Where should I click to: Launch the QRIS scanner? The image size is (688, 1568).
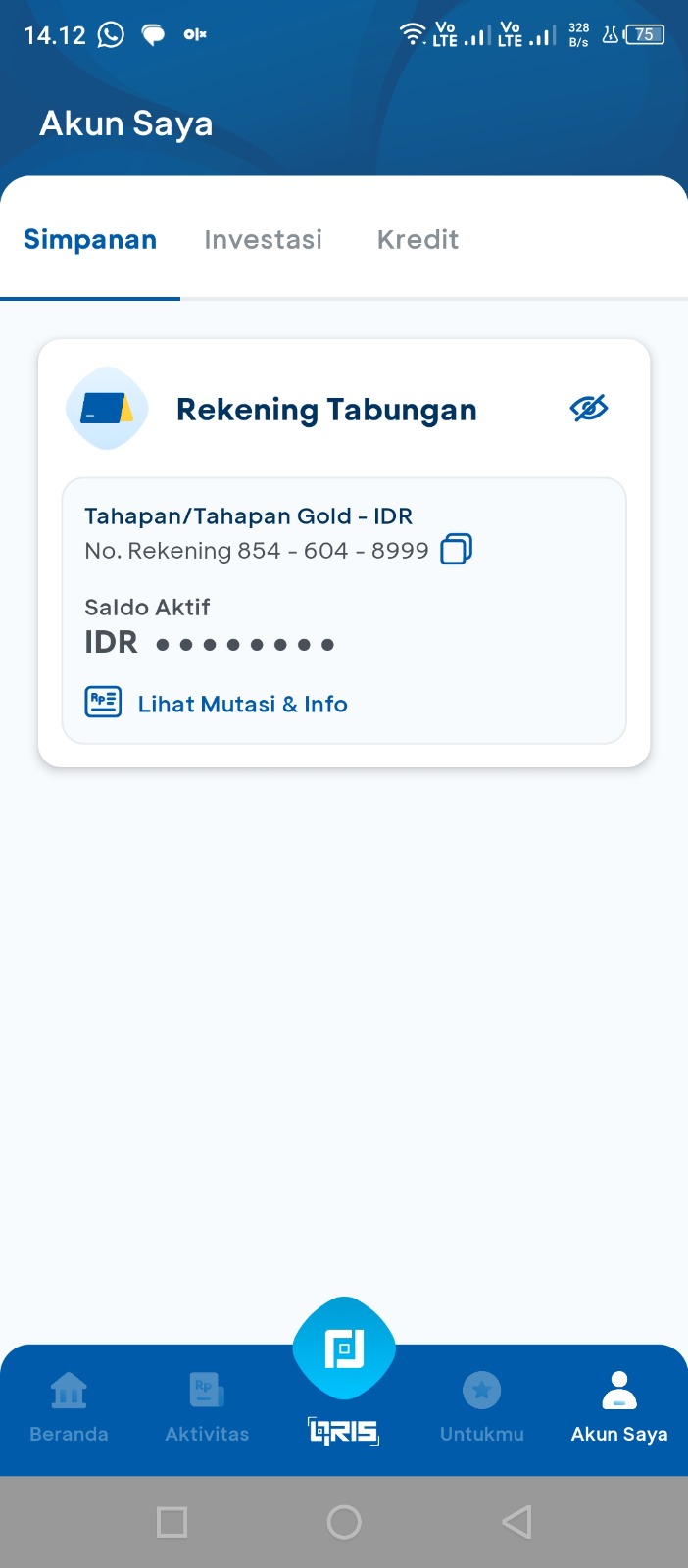344,1350
